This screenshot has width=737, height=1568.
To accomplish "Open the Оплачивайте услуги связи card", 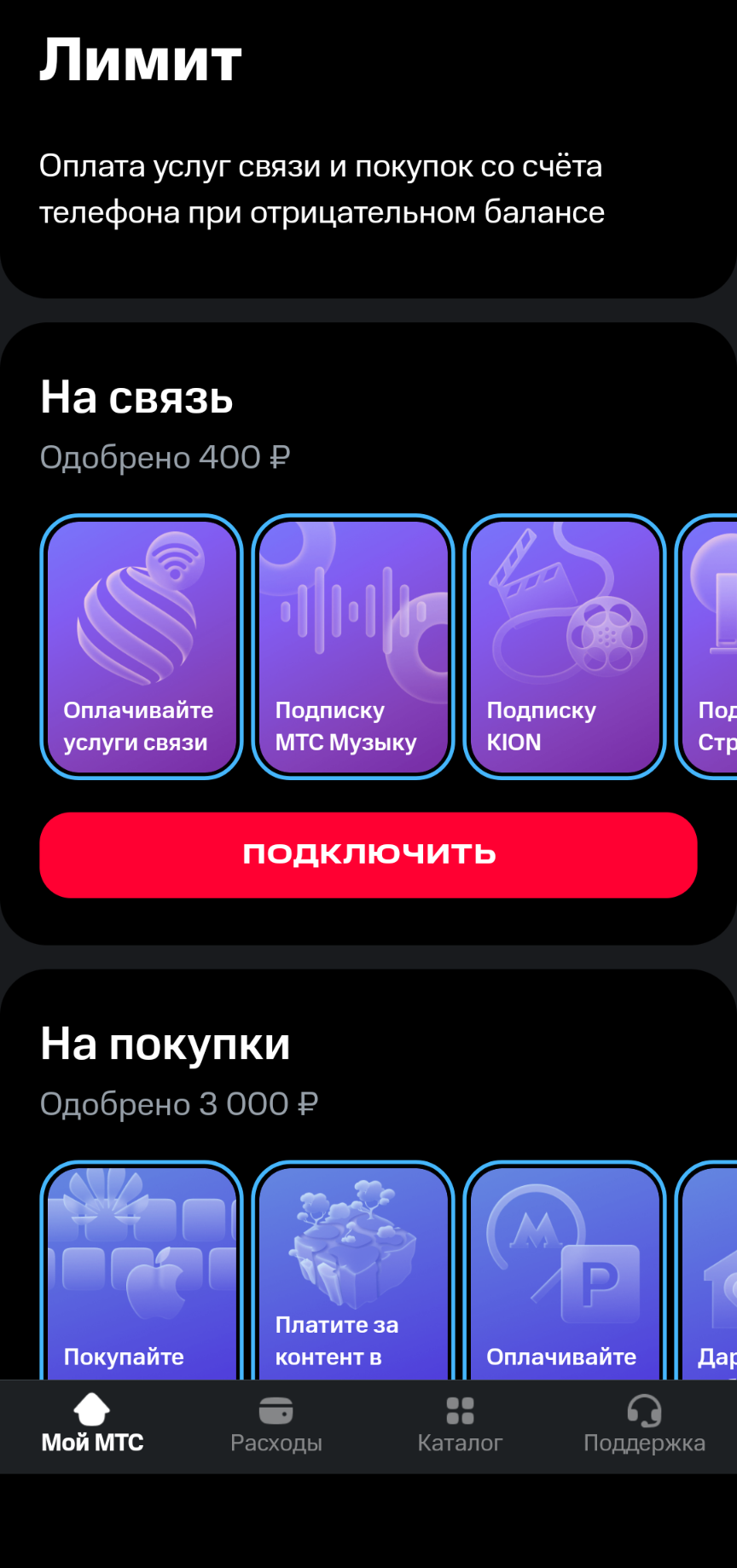I will point(142,646).
